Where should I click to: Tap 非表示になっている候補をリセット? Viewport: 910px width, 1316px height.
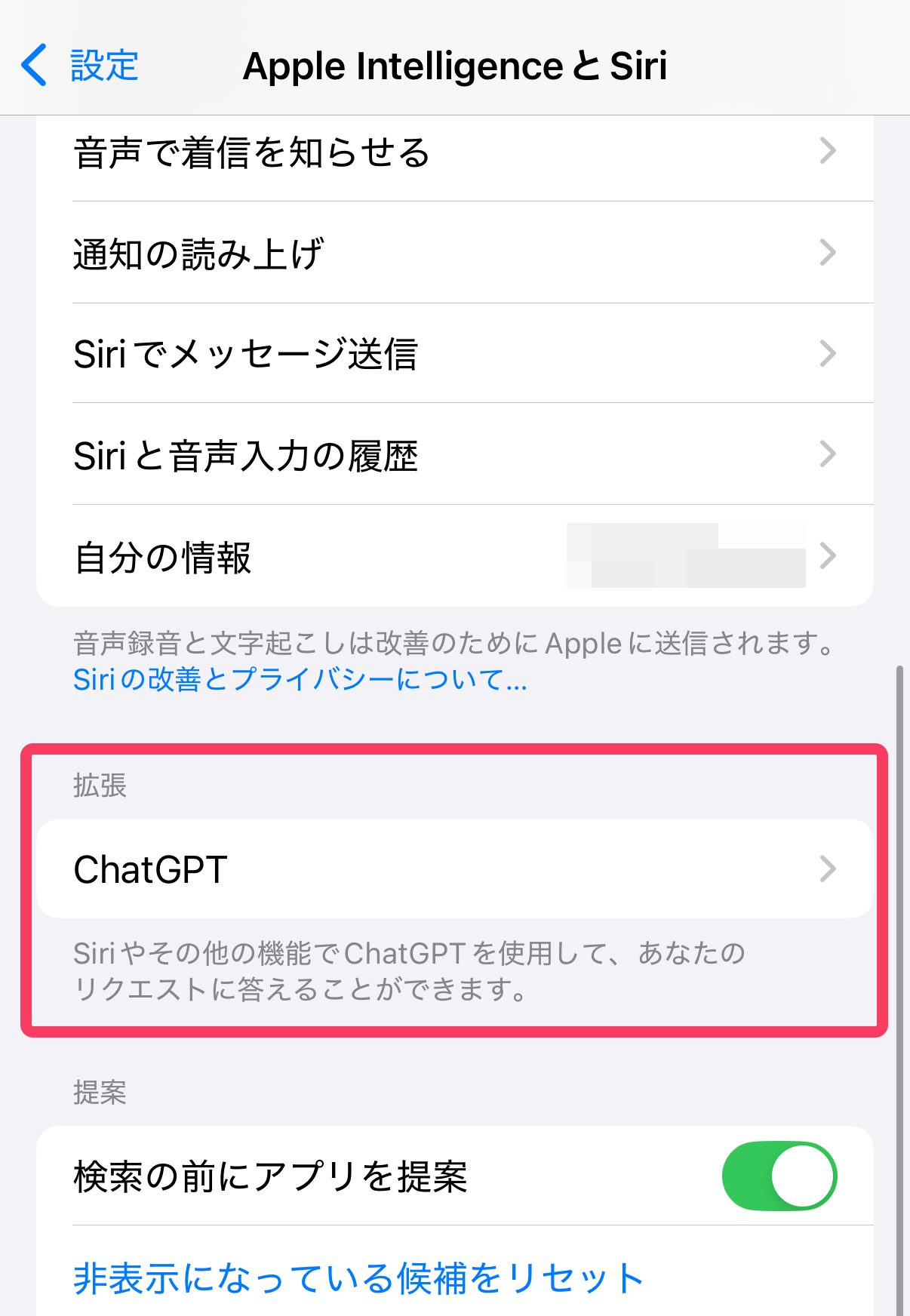(x=358, y=1278)
